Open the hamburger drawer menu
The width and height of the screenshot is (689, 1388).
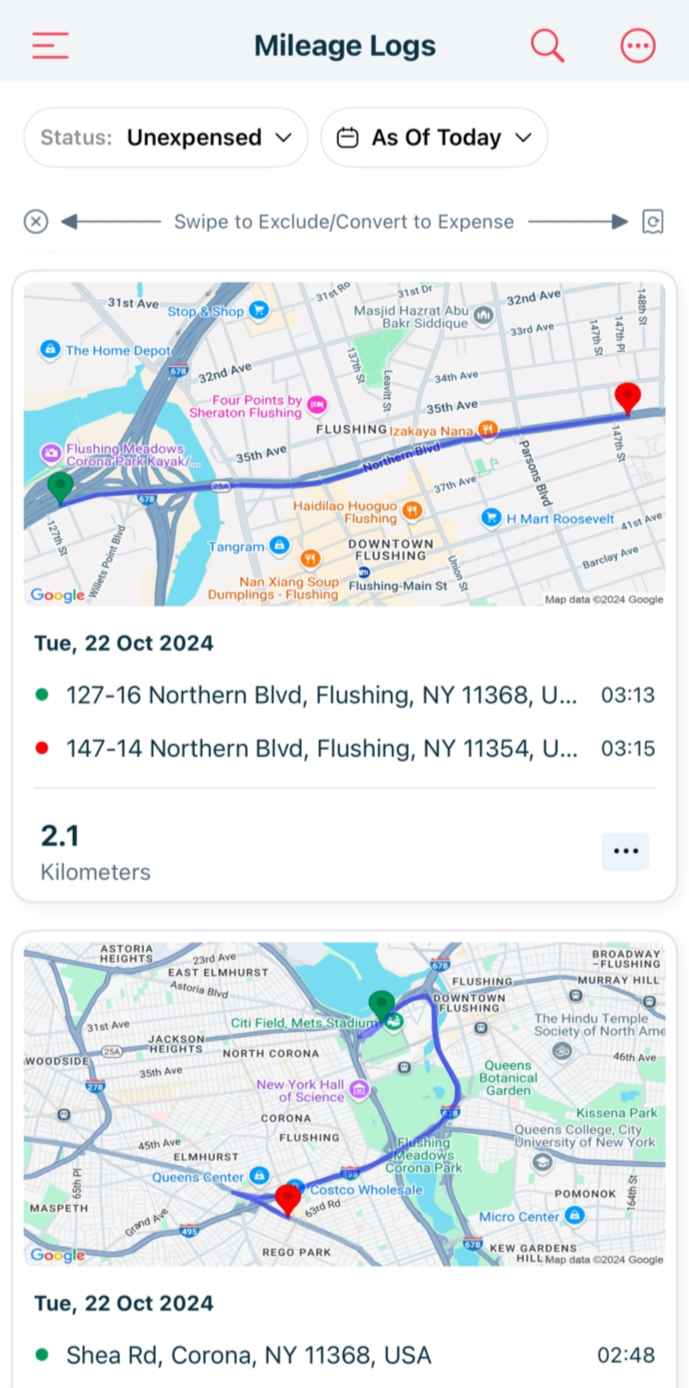tap(50, 45)
